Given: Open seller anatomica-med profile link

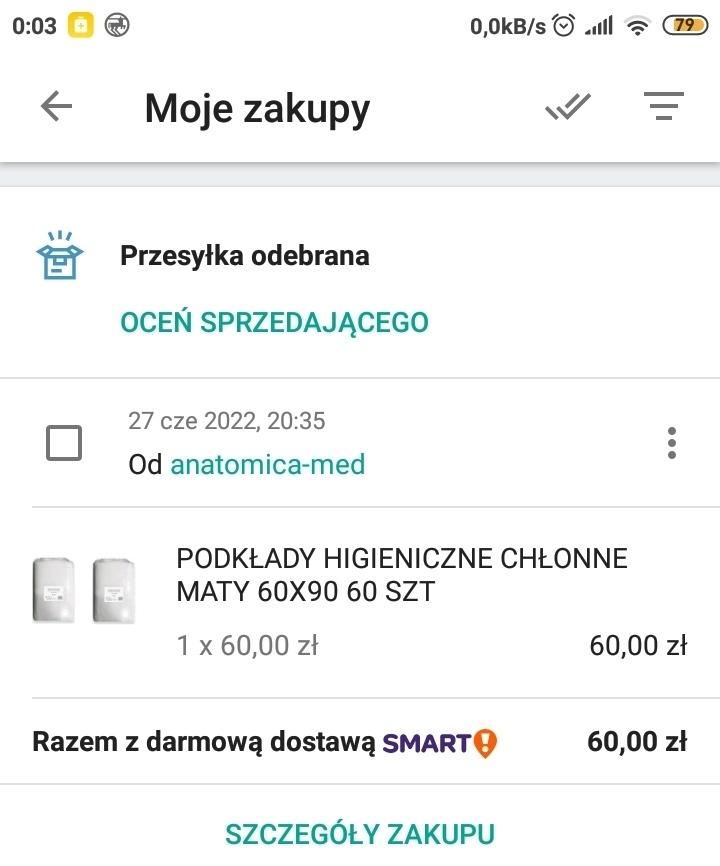Looking at the screenshot, I should point(267,464).
